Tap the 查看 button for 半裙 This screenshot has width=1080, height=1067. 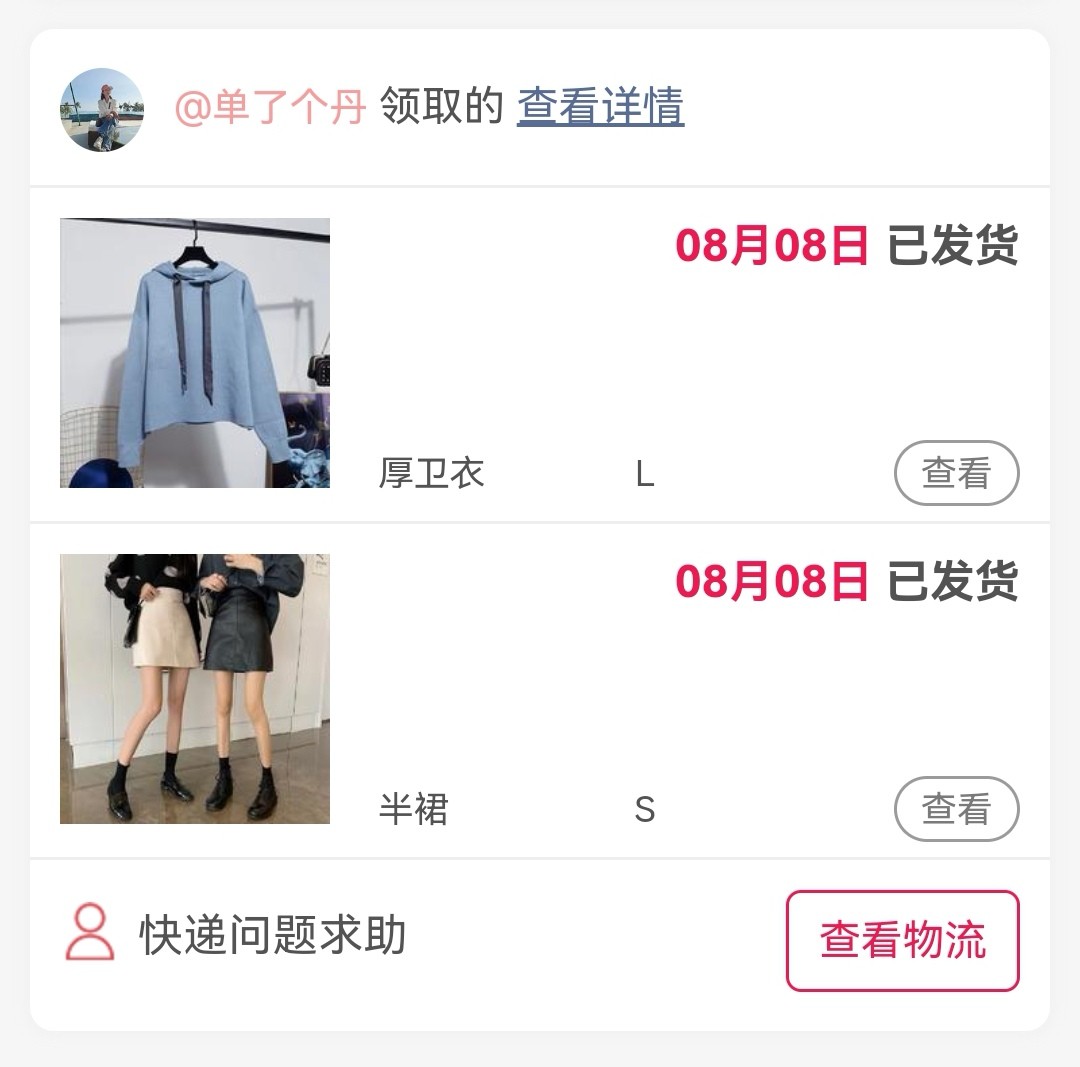(956, 809)
